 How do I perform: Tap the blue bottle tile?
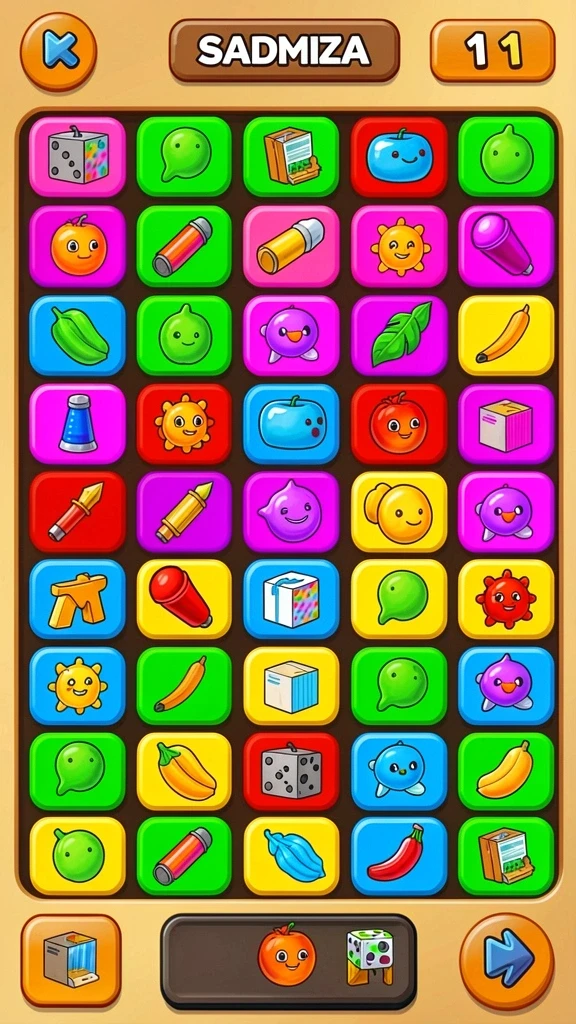[77, 424]
